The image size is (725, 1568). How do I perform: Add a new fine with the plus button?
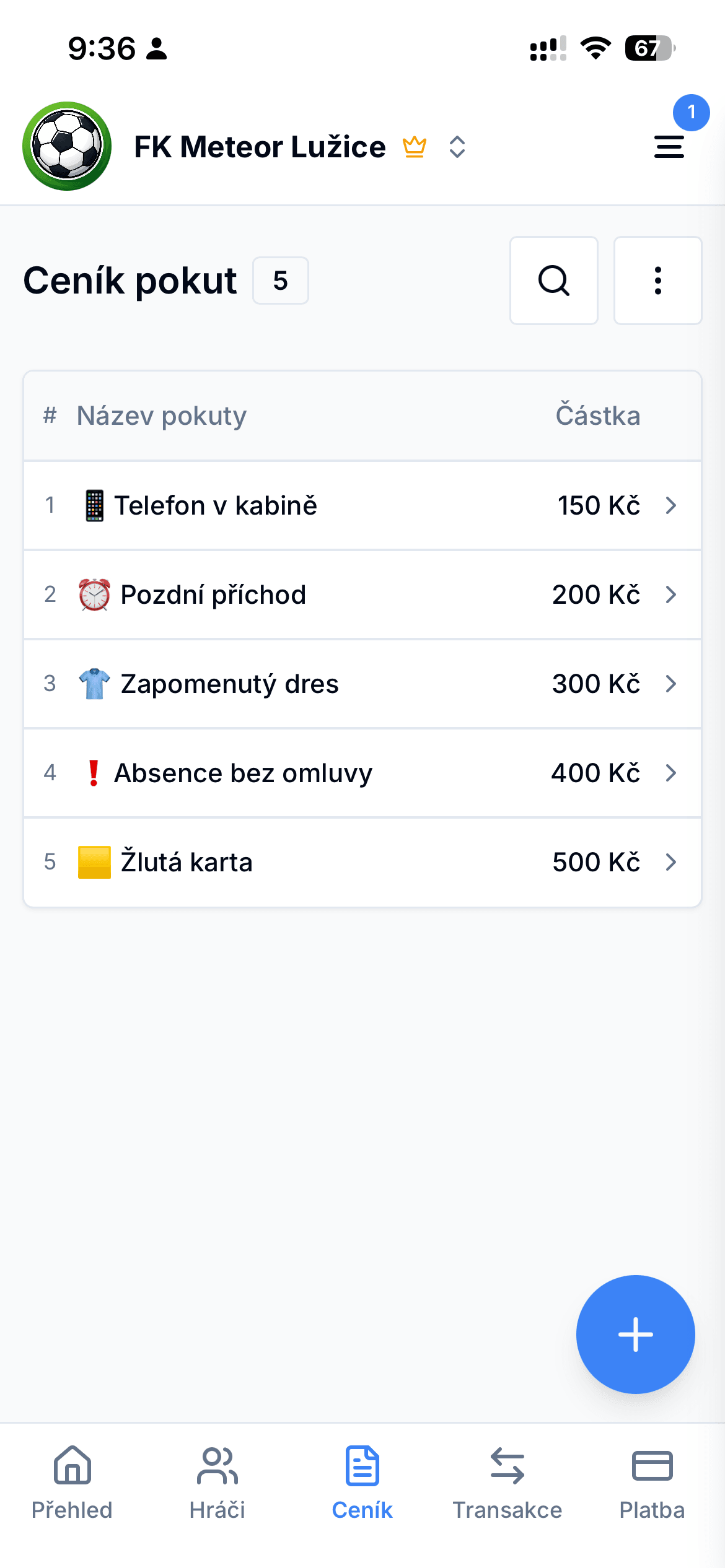click(636, 1335)
